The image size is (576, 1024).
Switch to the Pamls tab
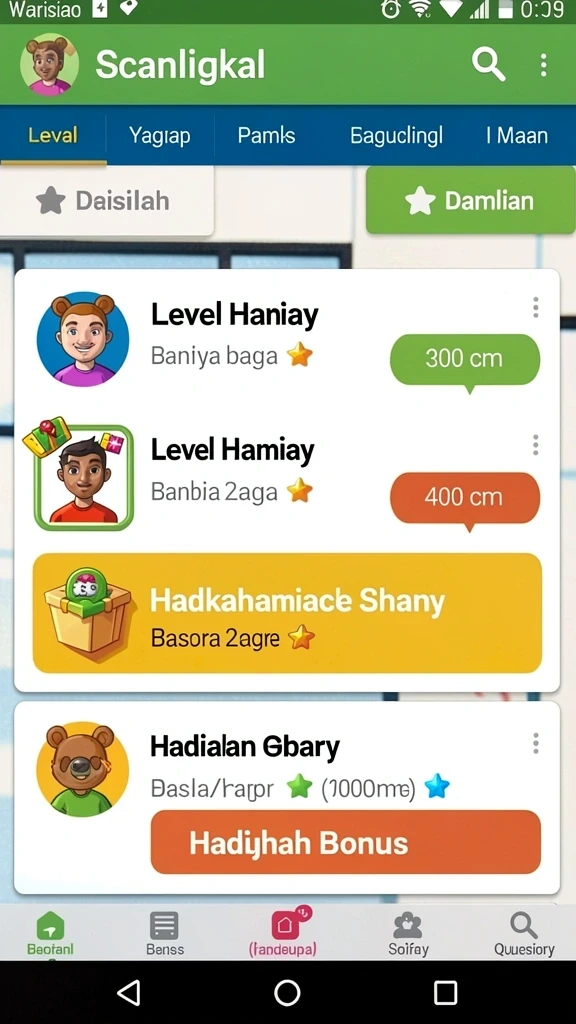[266, 136]
